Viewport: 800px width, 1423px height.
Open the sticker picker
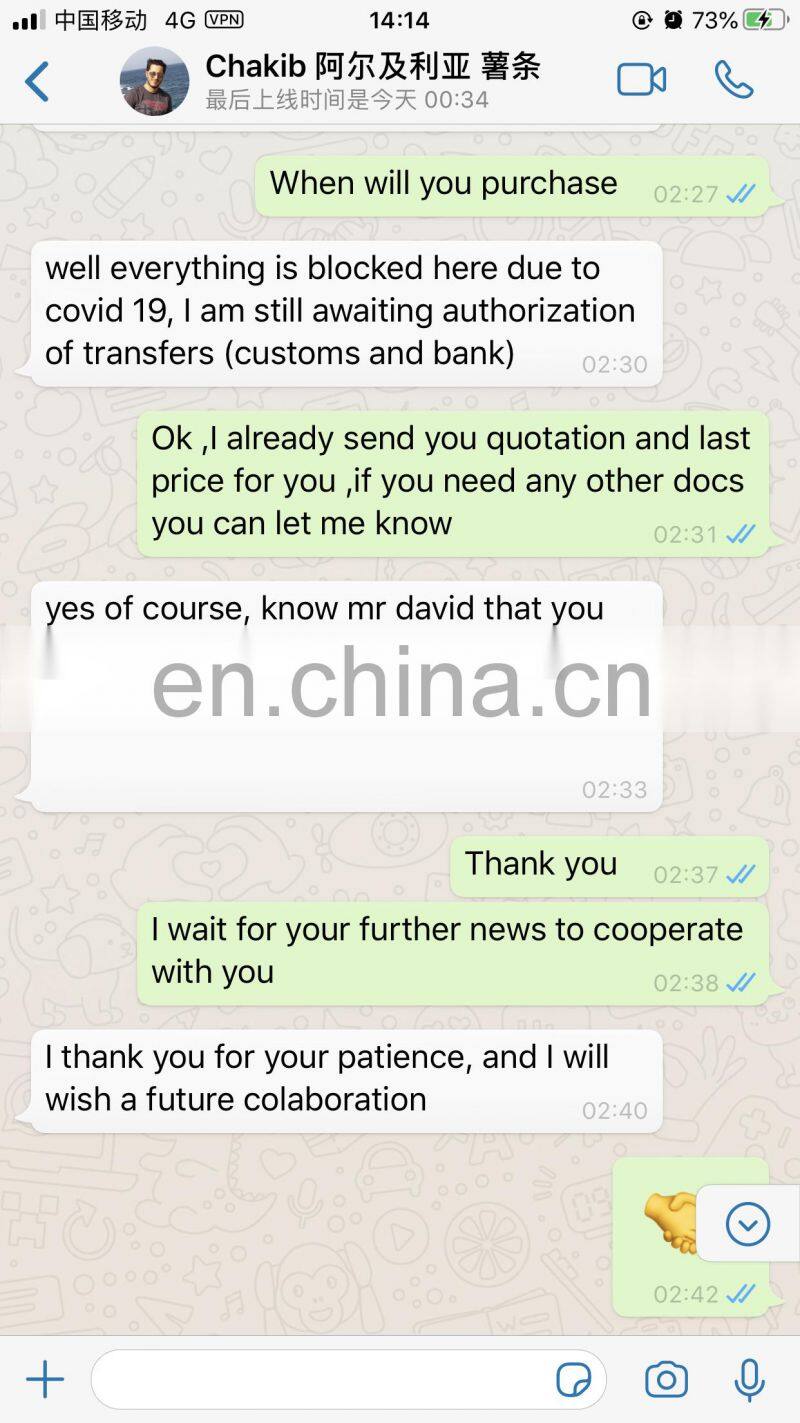tap(573, 1381)
